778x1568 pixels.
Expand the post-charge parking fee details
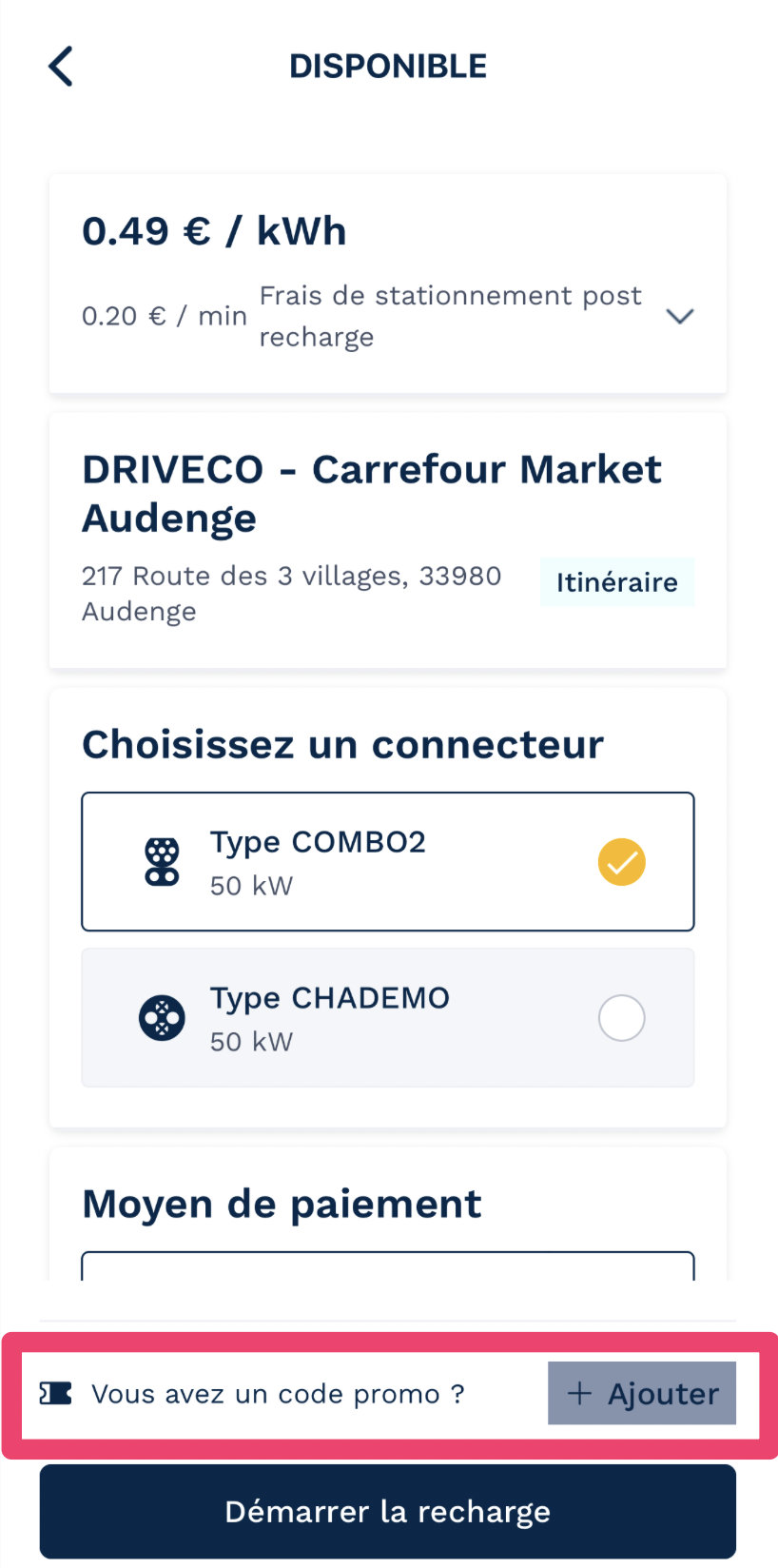coord(680,316)
